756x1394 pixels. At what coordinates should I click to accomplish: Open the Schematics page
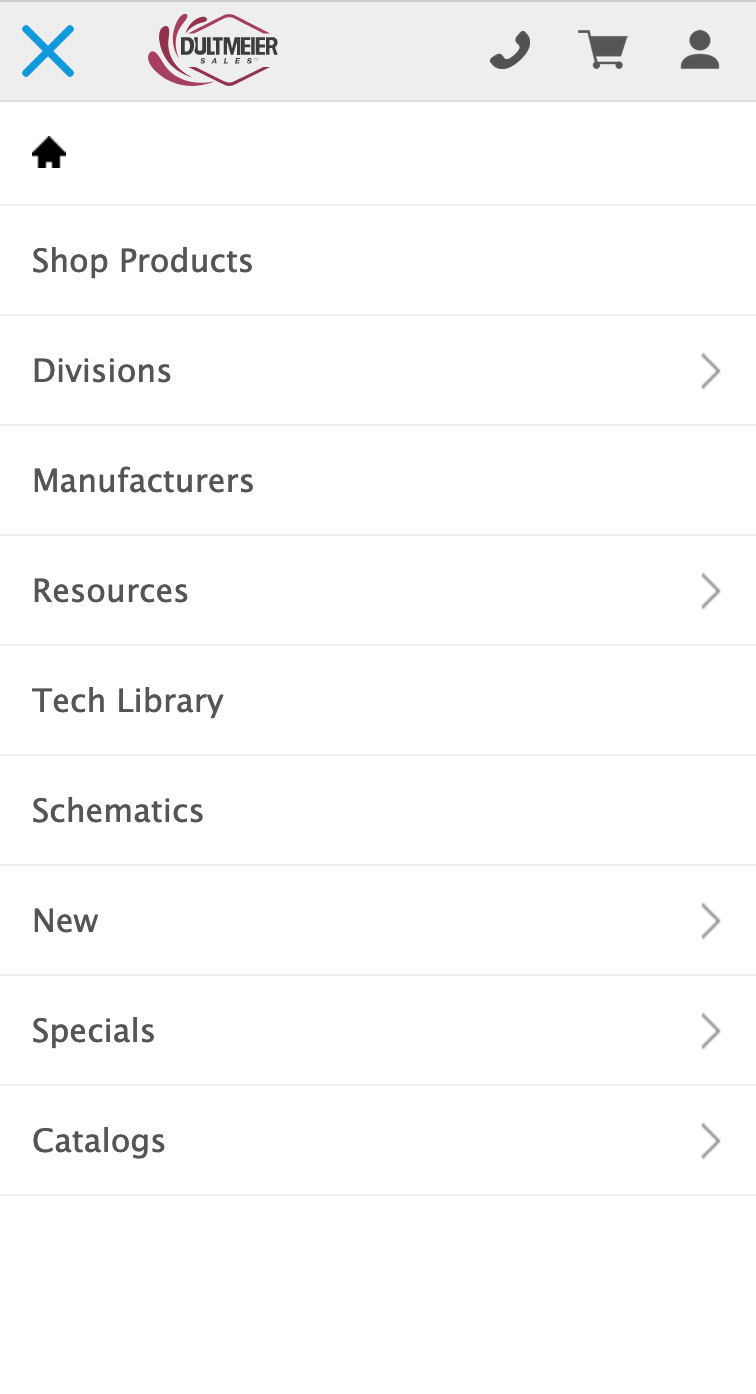pyautogui.click(x=118, y=811)
